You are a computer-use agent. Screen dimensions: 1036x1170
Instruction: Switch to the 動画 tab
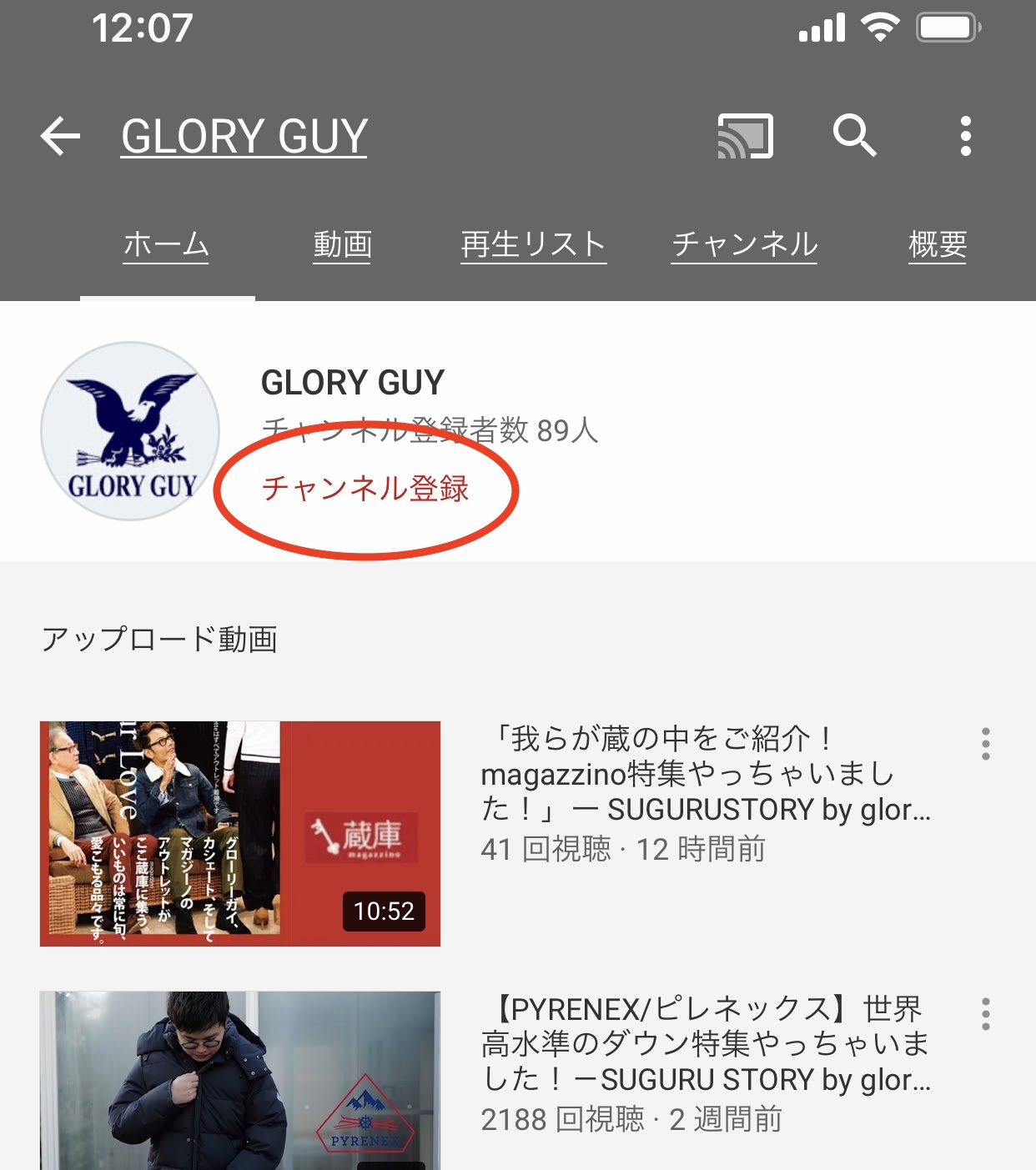pyautogui.click(x=342, y=245)
